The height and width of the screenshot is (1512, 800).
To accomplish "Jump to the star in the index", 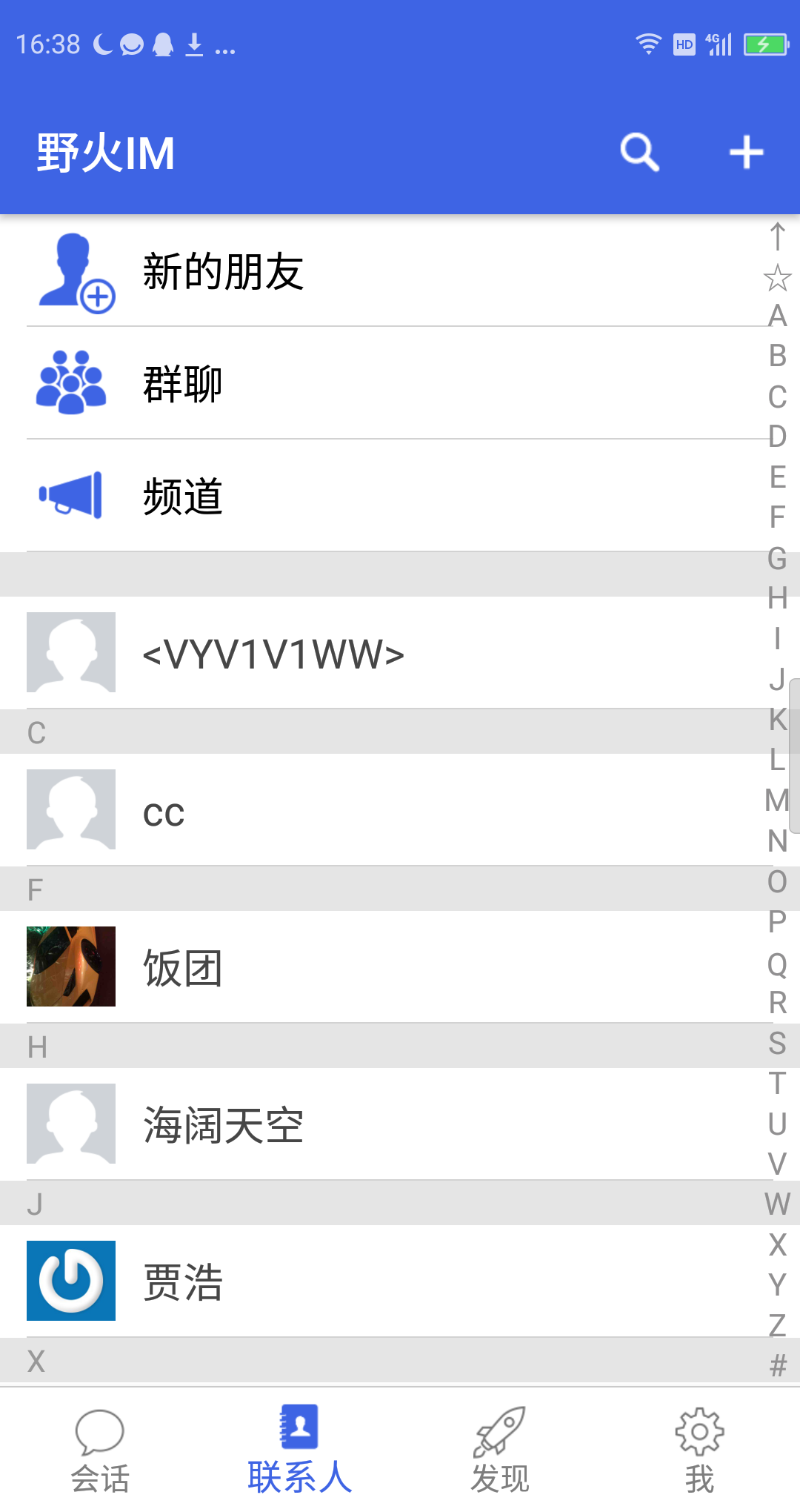I will pyautogui.click(x=777, y=278).
